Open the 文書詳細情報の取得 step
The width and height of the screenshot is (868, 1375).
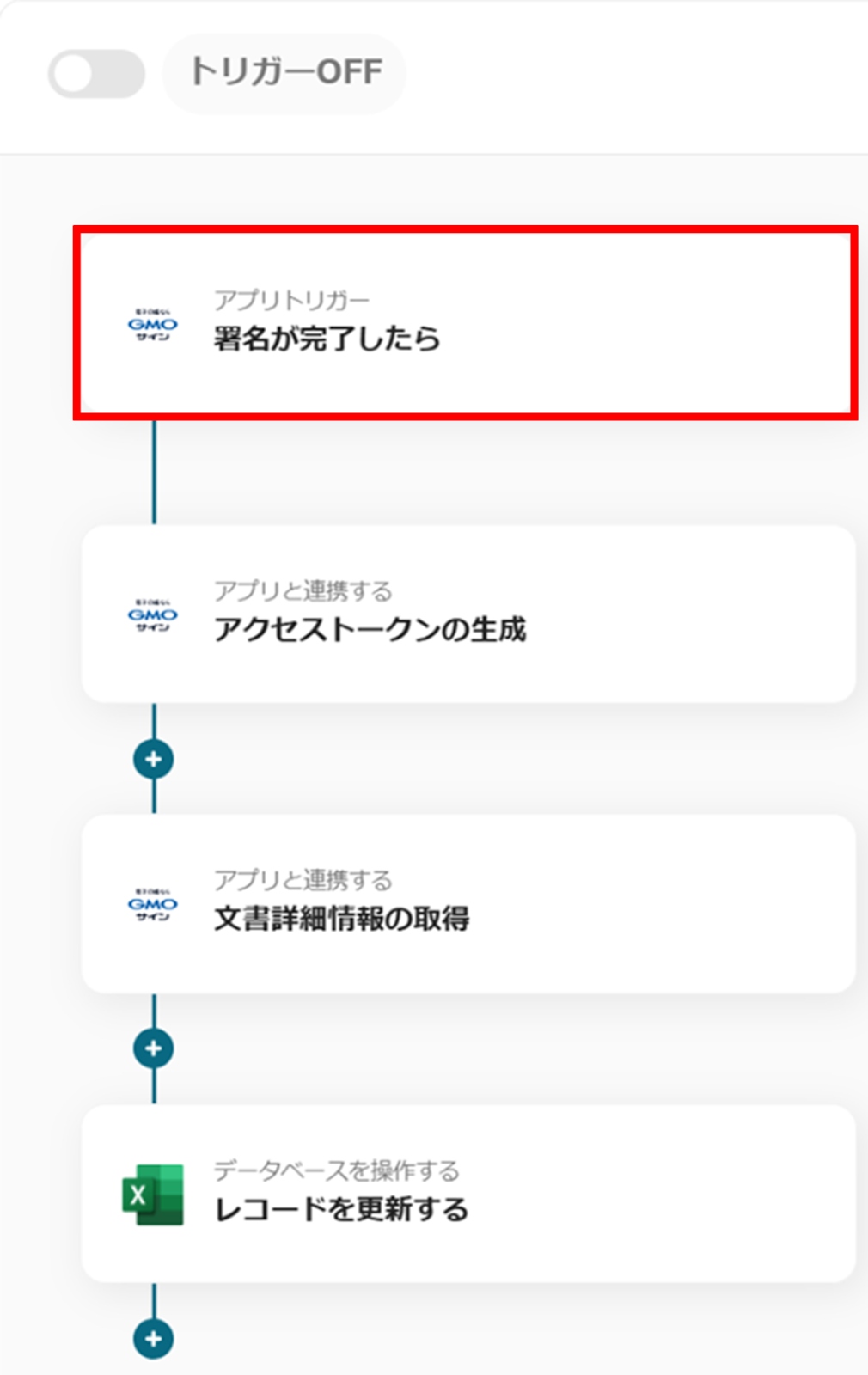click(468, 904)
